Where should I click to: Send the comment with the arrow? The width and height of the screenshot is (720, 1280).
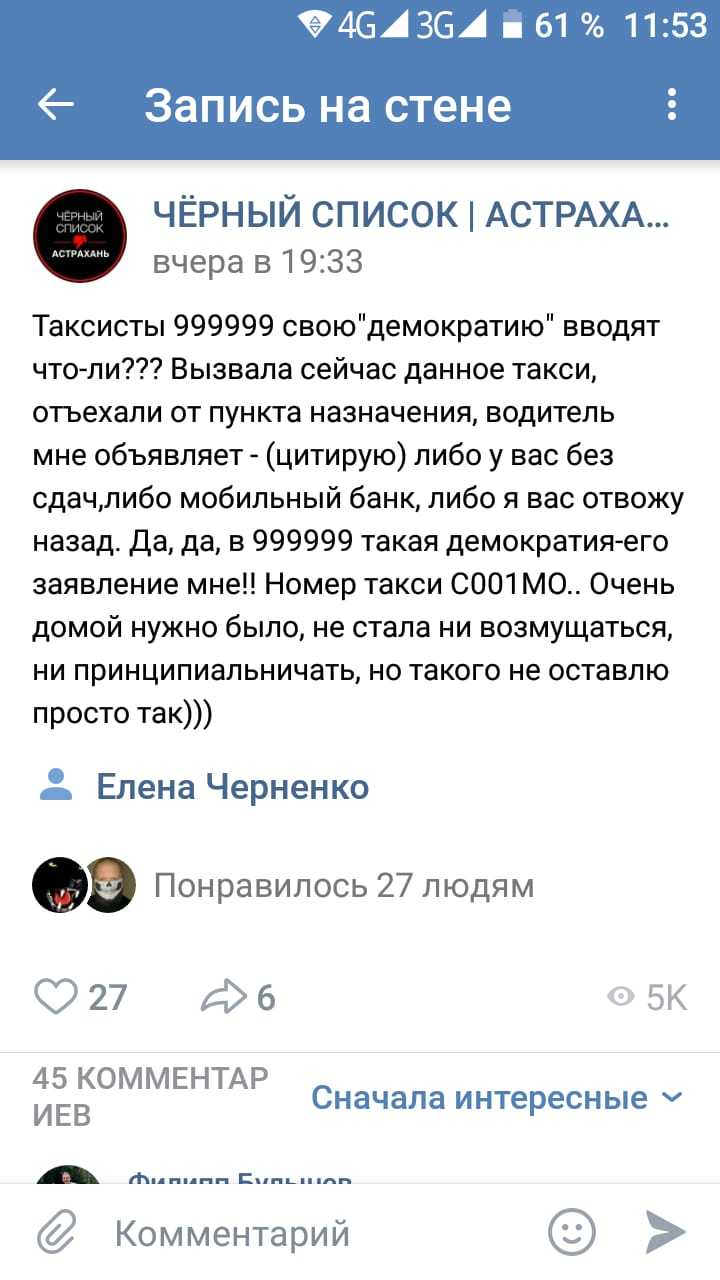(x=664, y=1233)
